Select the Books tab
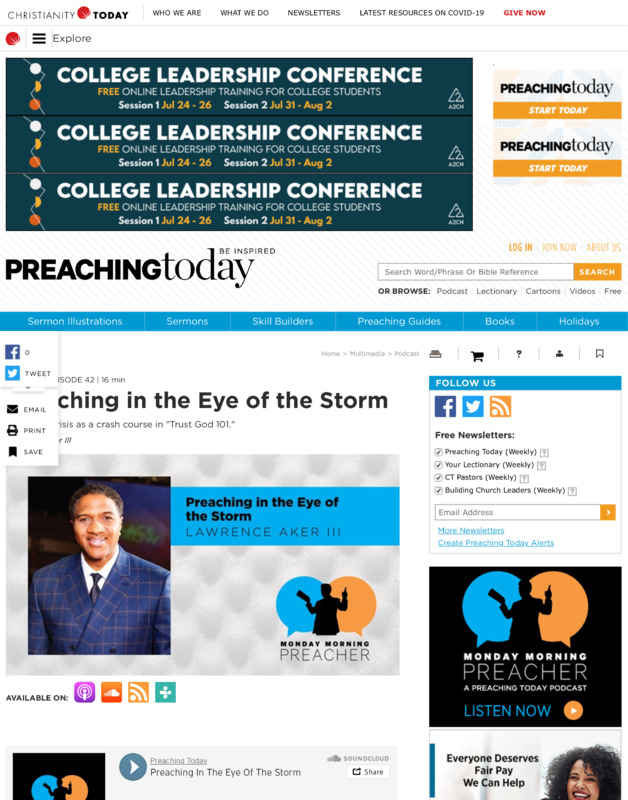The width and height of the screenshot is (628, 800). (x=500, y=321)
